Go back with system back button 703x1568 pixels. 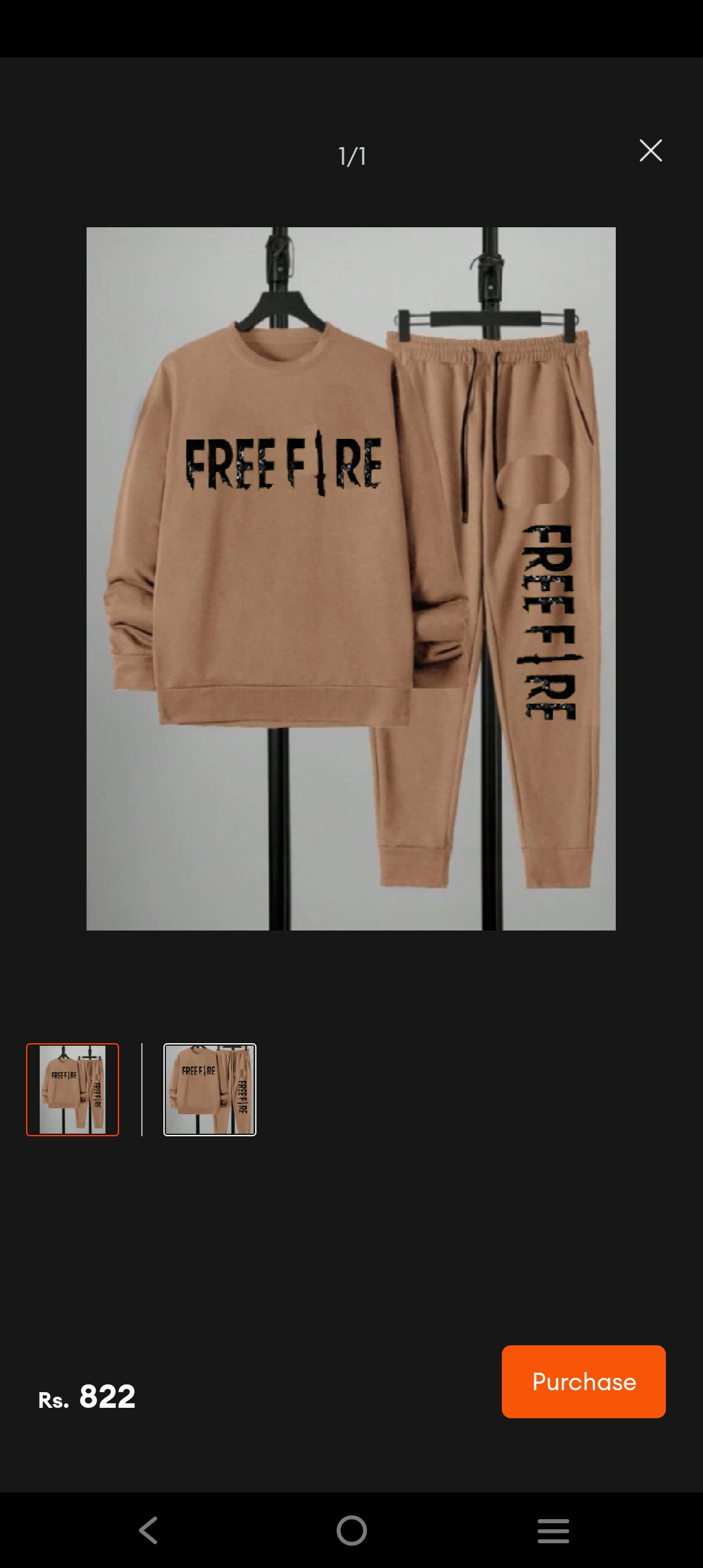(x=148, y=1530)
